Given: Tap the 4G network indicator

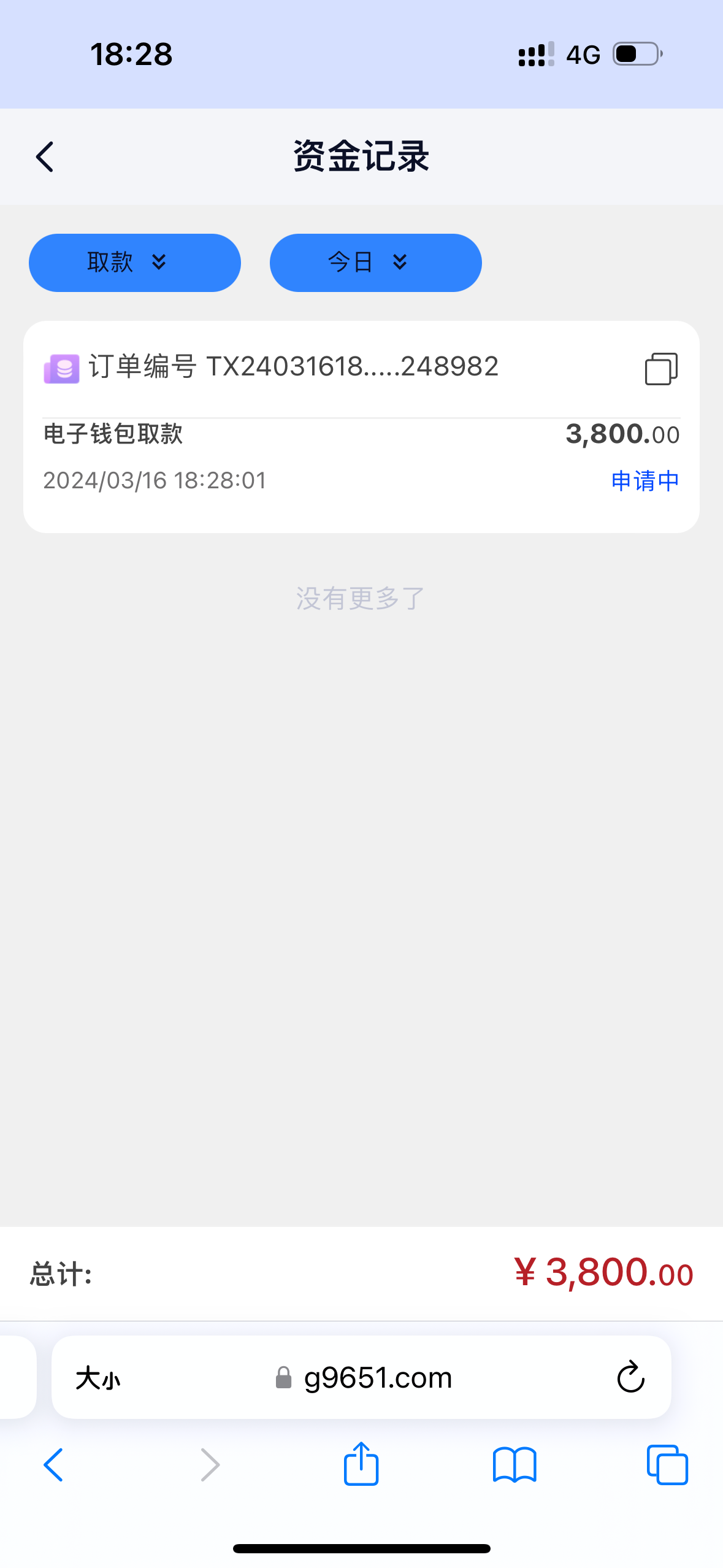Looking at the screenshot, I should 583,54.
